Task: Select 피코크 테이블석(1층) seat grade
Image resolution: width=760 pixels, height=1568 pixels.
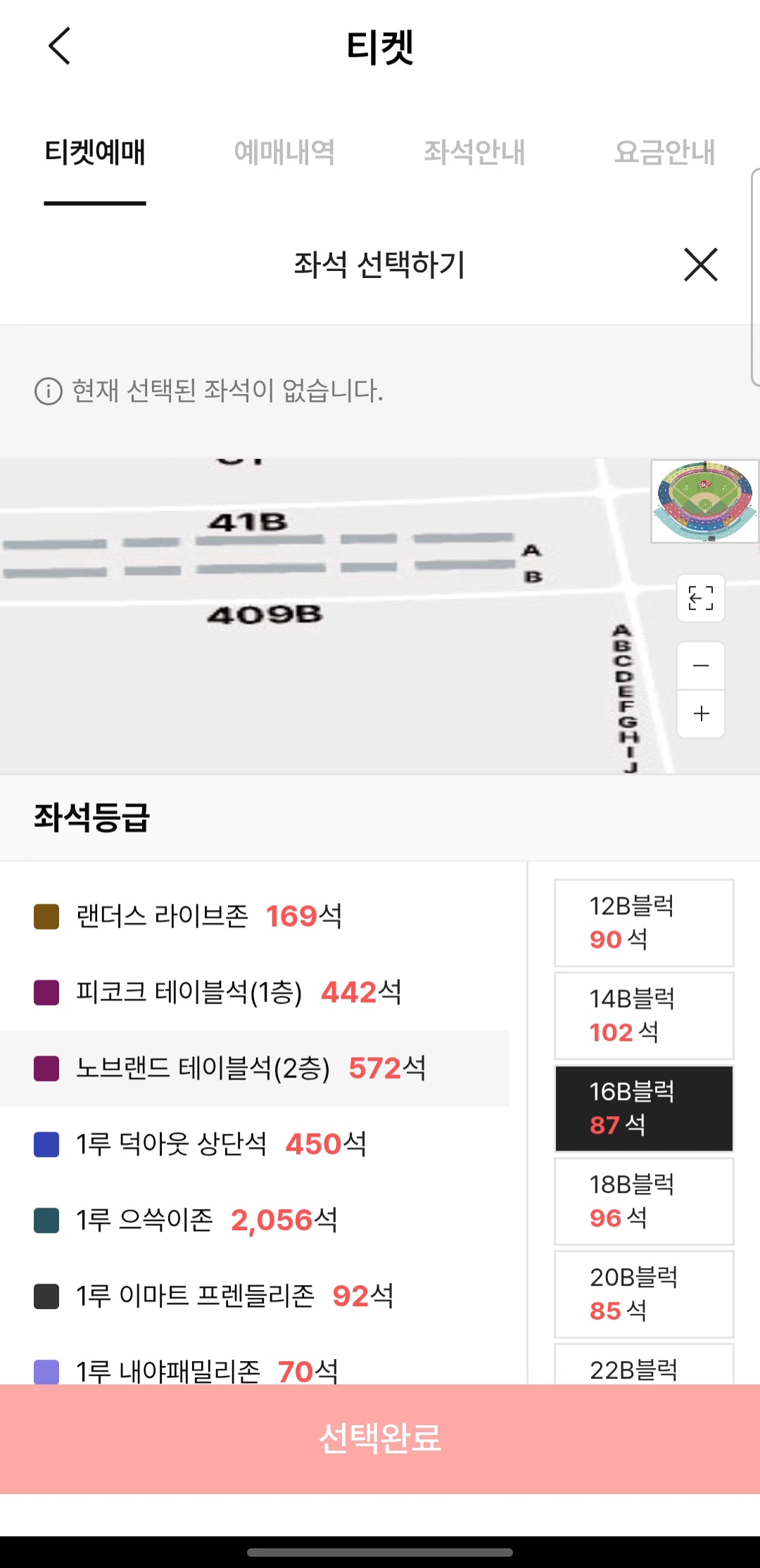Action: [255, 992]
